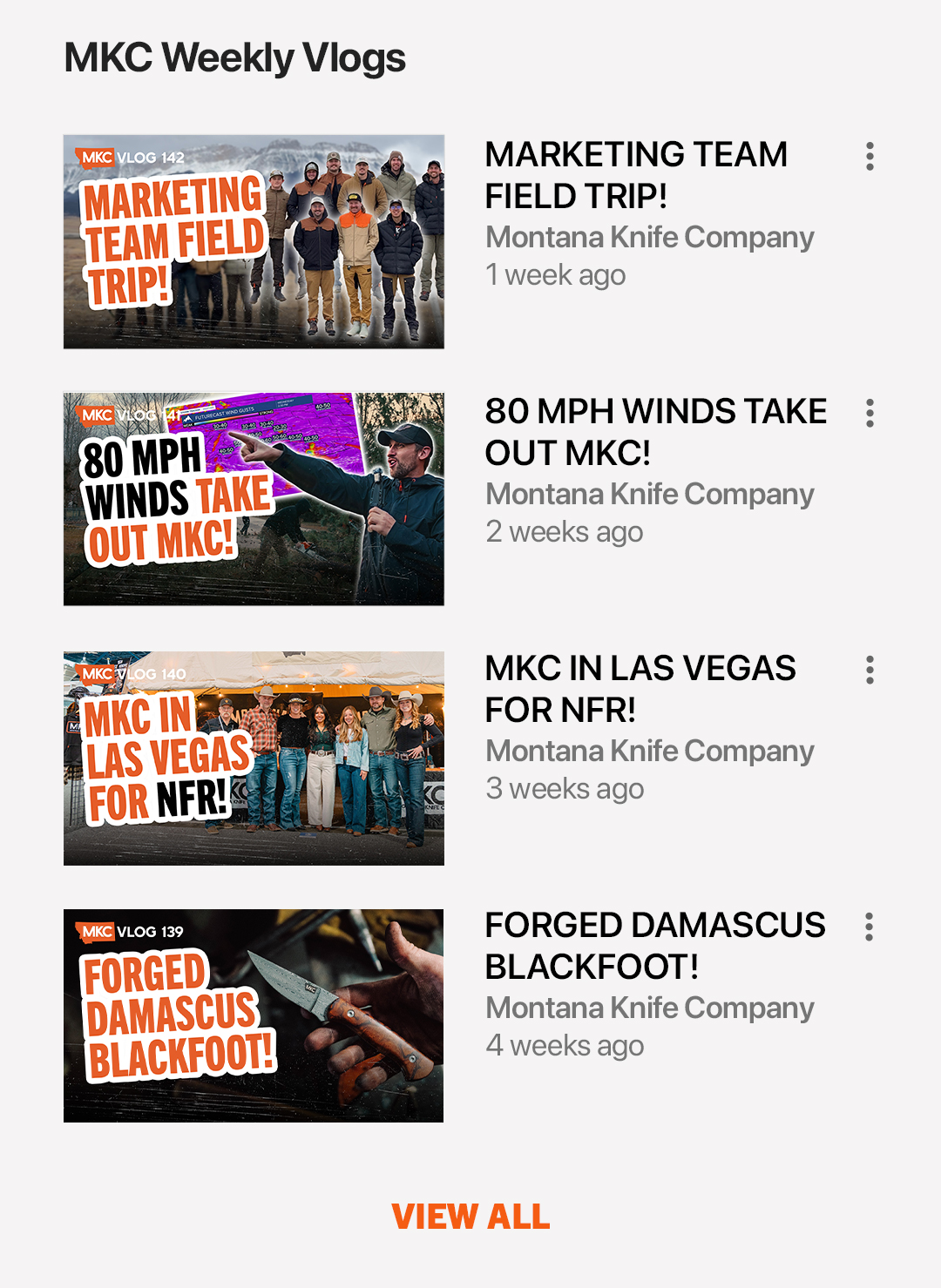Open the Marketing Team Field Trip video thumbnail
This screenshot has width=941, height=1288.
point(254,241)
